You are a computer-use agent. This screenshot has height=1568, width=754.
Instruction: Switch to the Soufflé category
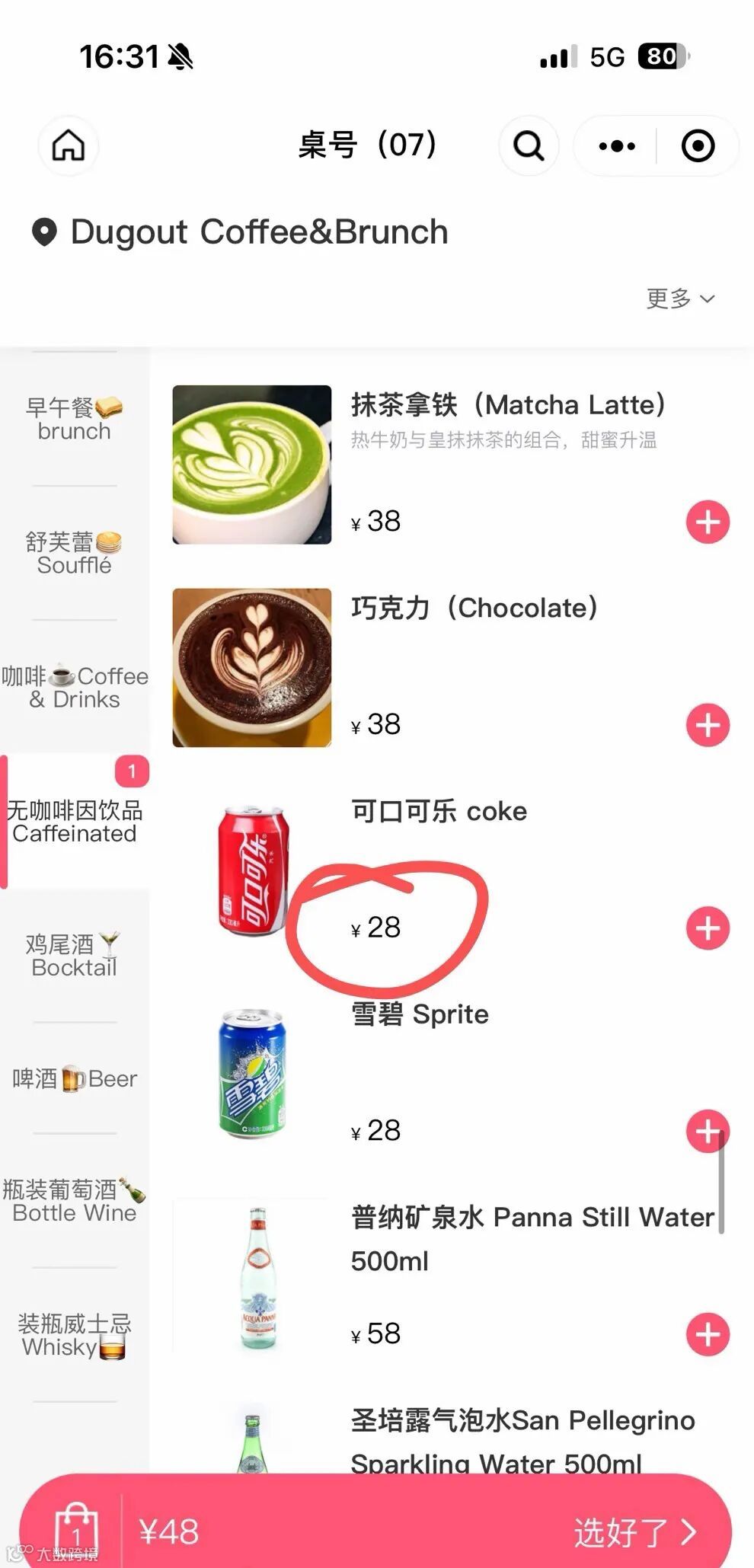pyautogui.click(x=75, y=553)
